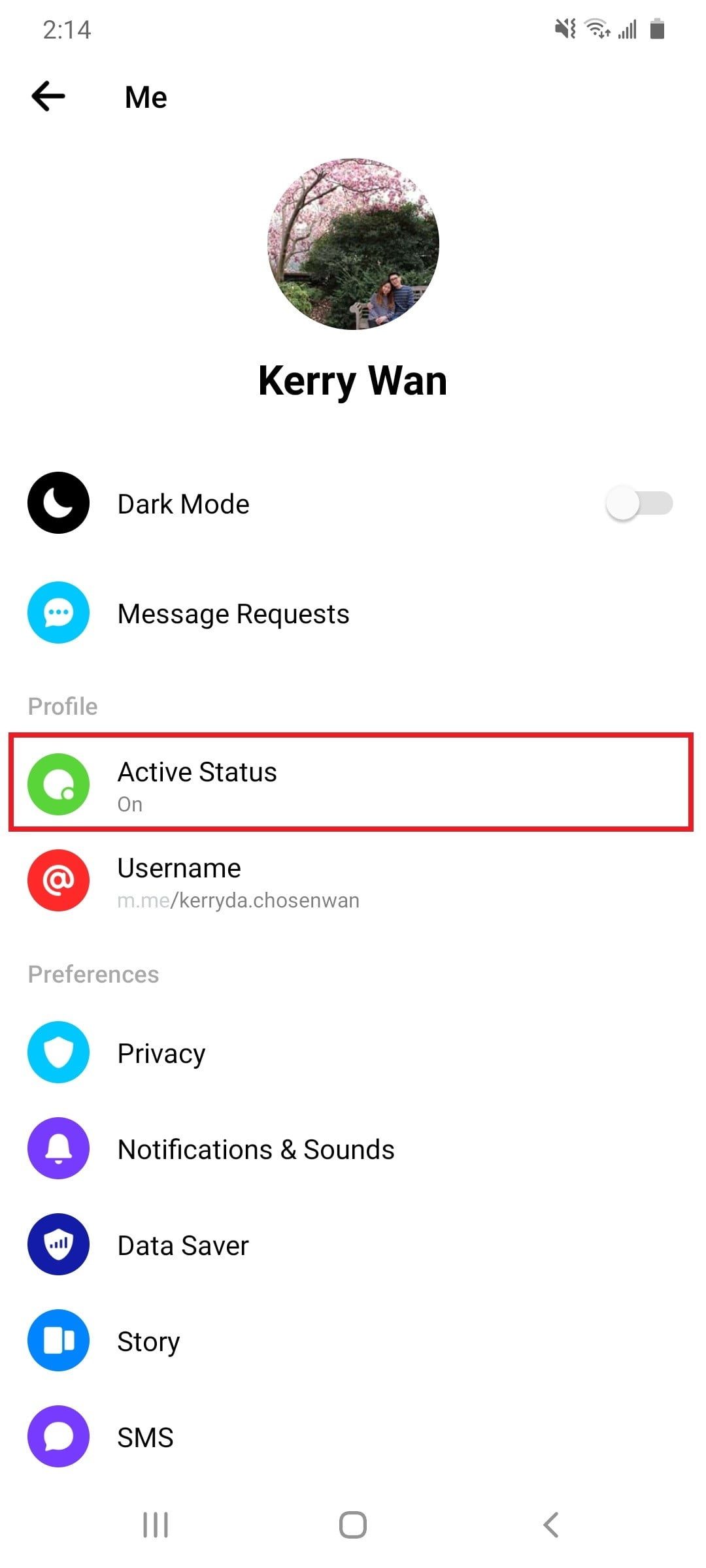Open Data Saver settings
This screenshot has width=706, height=1568.
[183, 1245]
